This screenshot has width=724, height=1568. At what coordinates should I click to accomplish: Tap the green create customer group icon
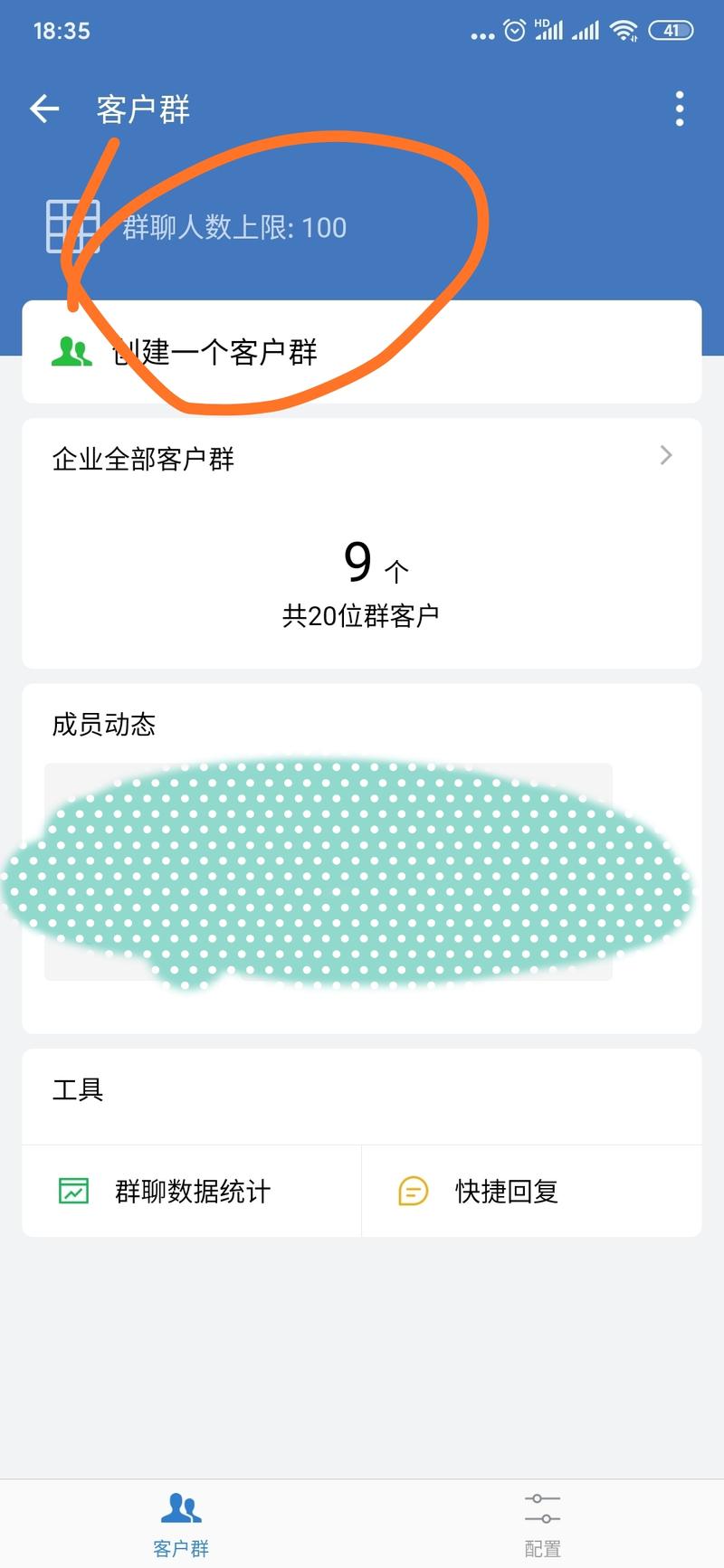click(71, 352)
